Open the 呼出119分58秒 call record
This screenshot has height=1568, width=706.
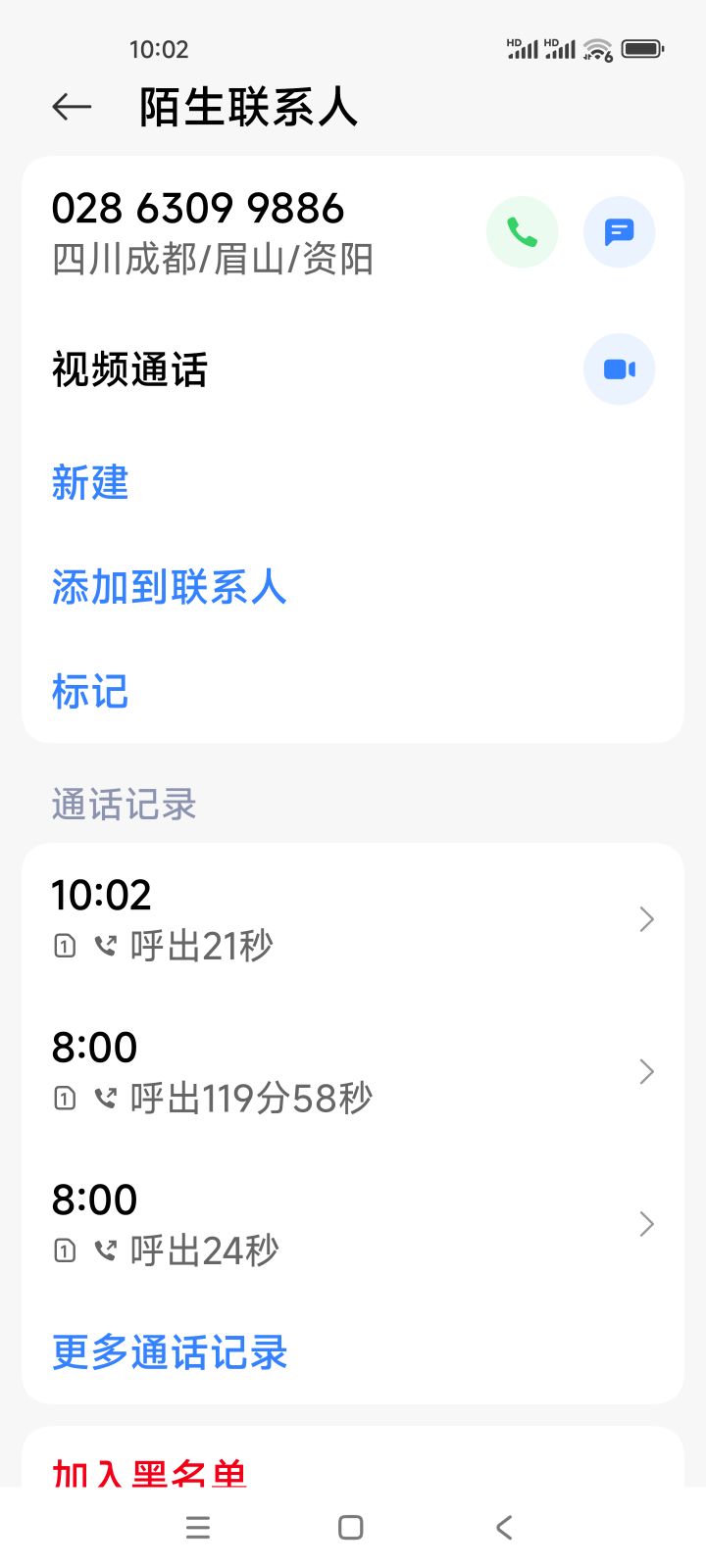(353, 1071)
